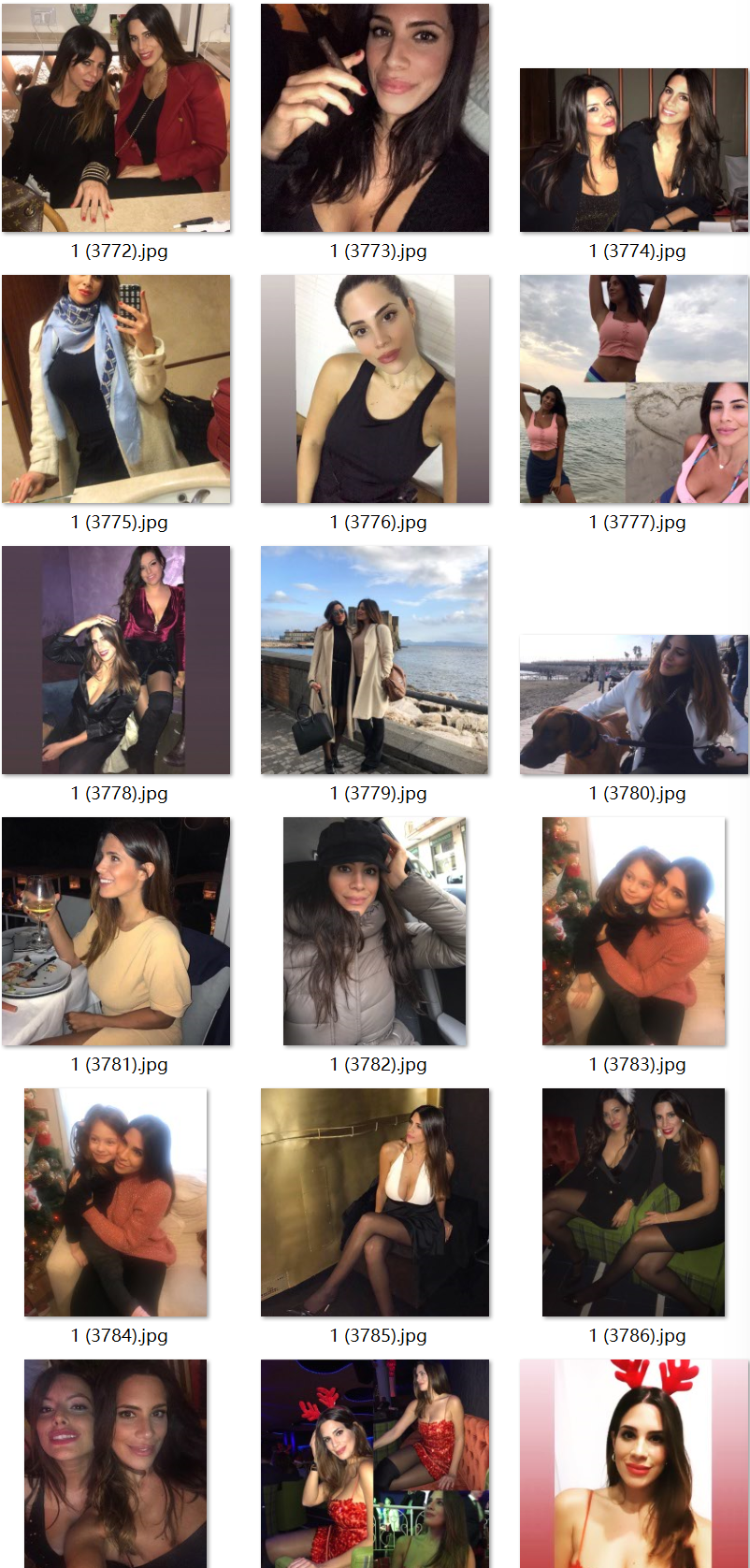This screenshot has width=750, height=1568.
Task: Select file 1 (3779).jpg
Action: pos(375,660)
